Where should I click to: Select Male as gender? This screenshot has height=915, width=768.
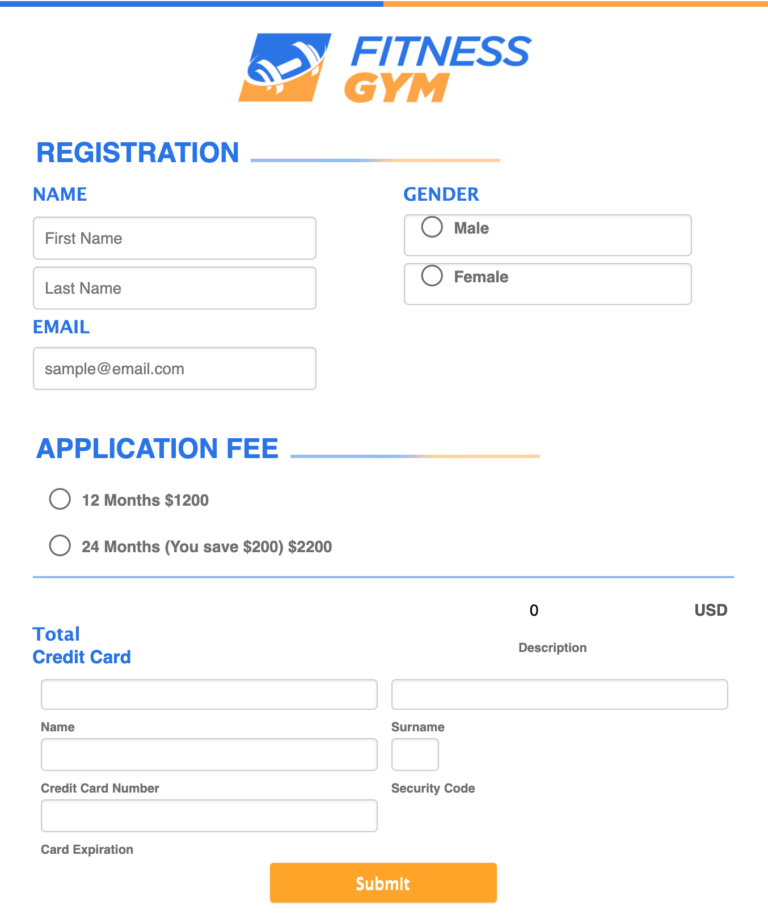[432, 228]
